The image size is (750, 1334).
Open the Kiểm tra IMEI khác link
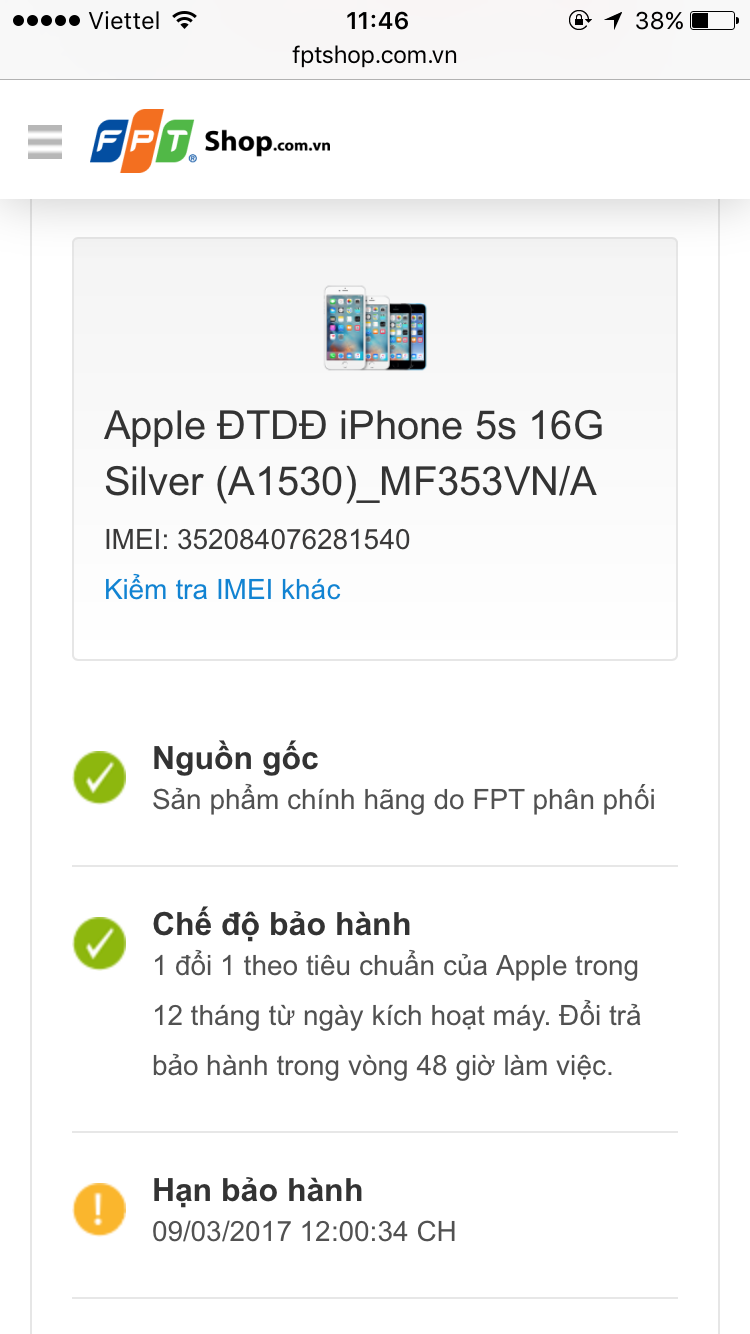tap(222, 590)
